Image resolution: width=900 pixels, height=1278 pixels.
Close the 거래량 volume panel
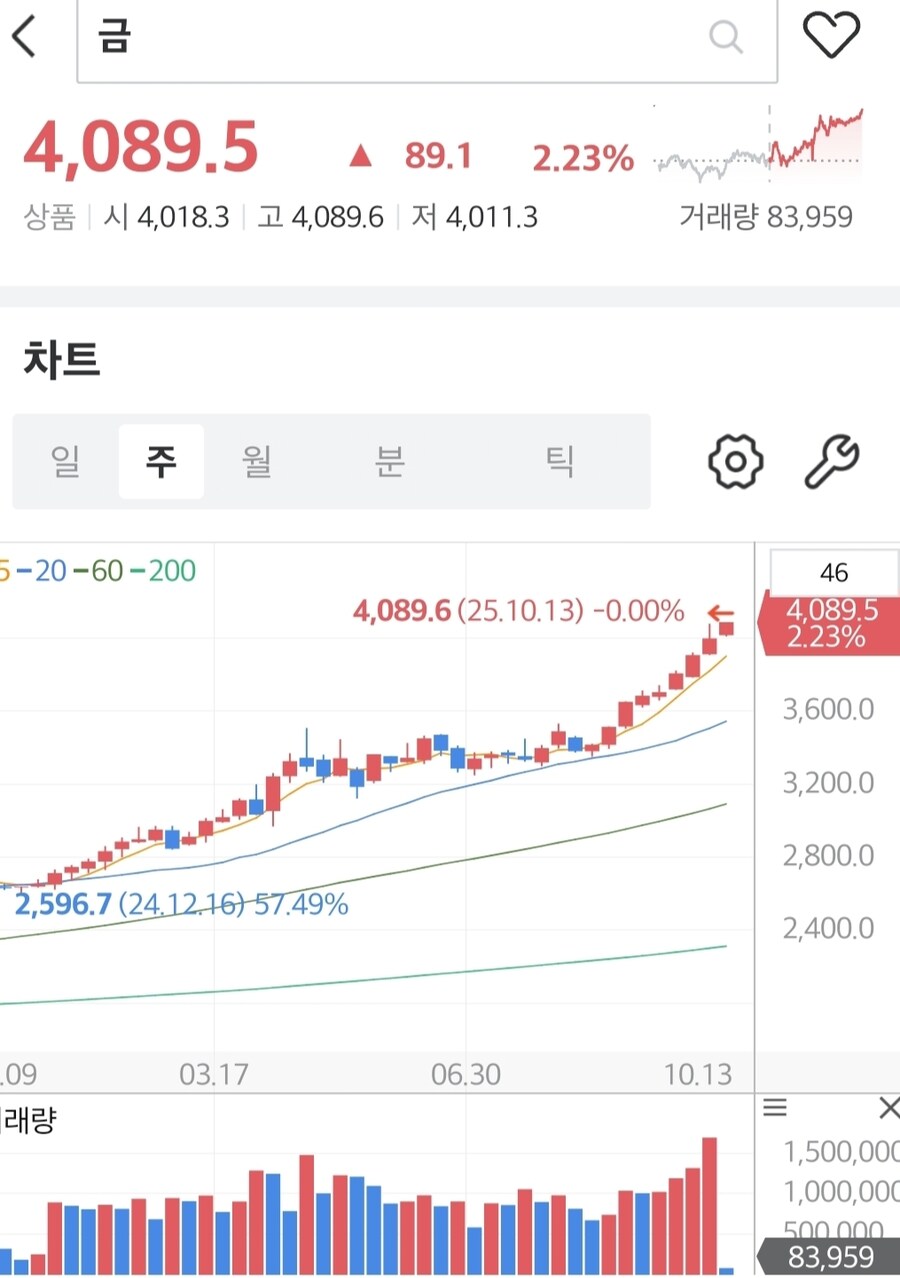pyautogui.click(x=888, y=1107)
